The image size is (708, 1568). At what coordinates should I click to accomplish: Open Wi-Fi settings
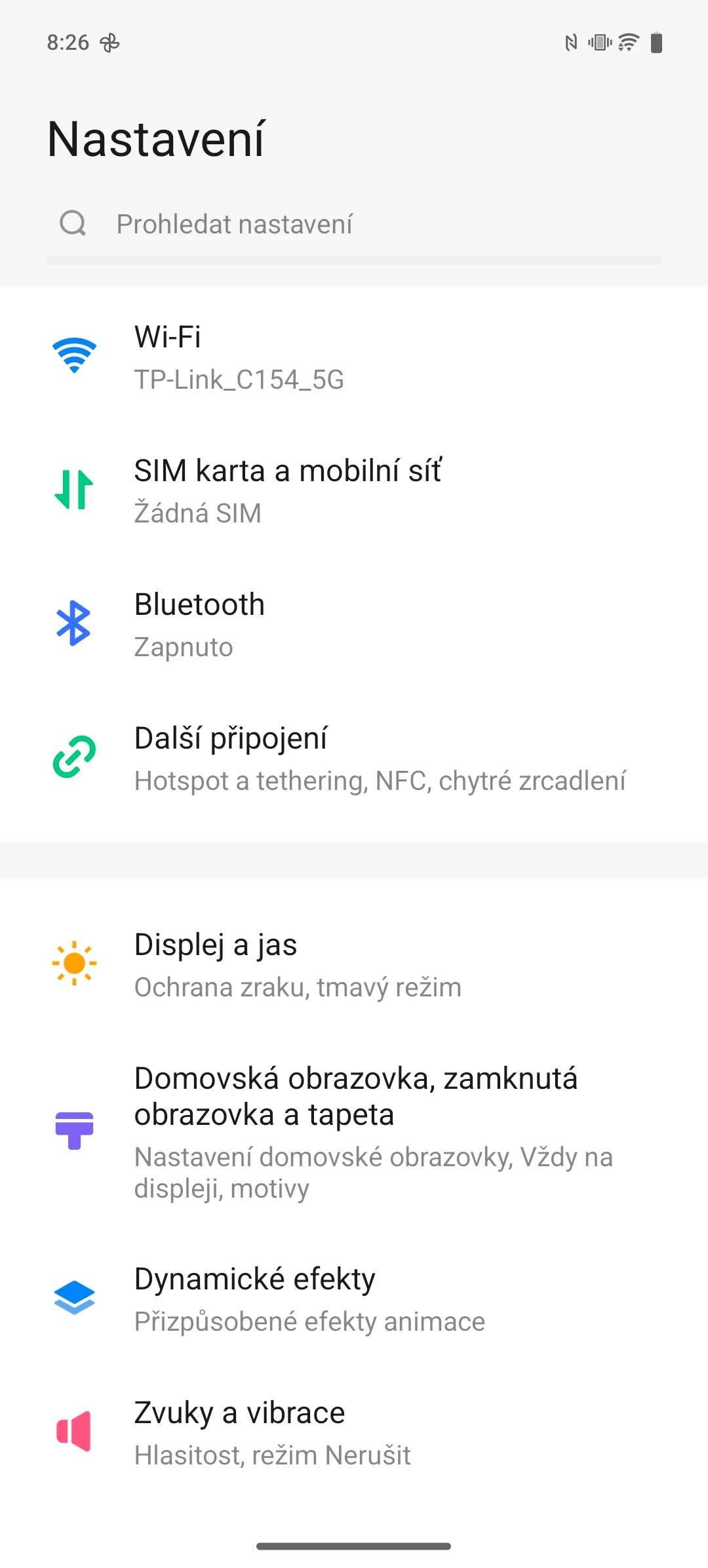(354, 357)
